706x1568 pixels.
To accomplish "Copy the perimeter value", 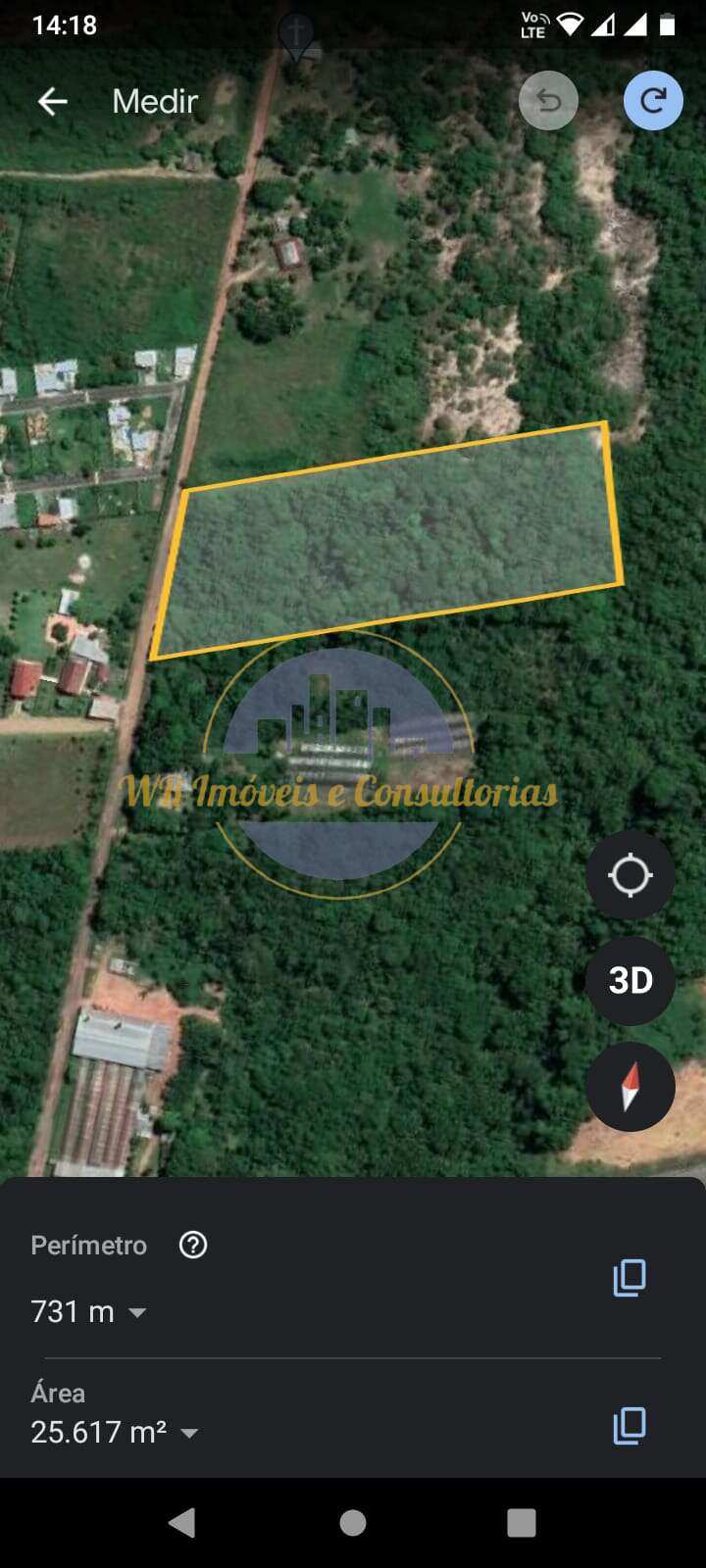I will (x=630, y=1278).
